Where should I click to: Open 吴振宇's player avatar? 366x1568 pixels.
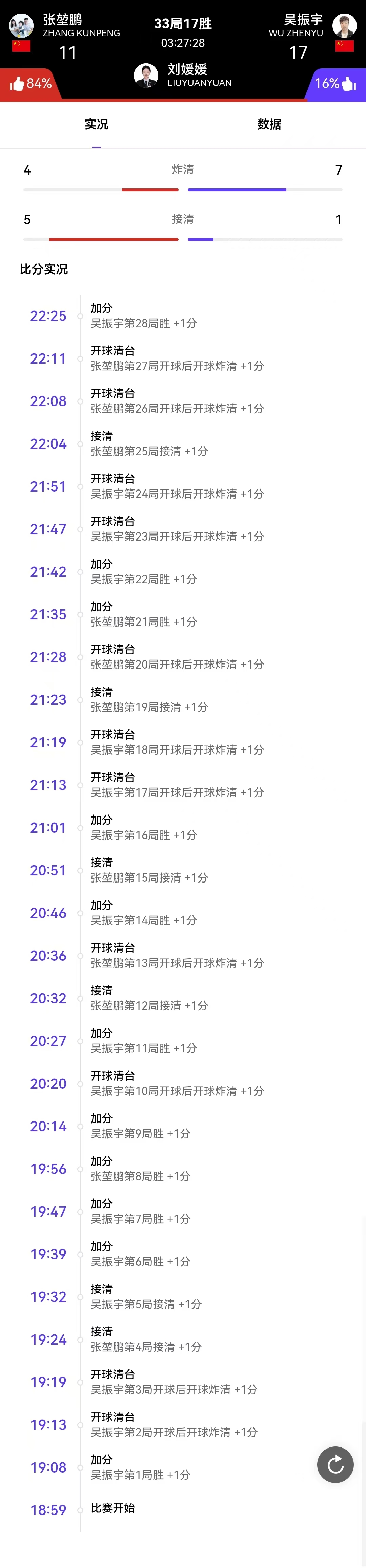(344, 26)
